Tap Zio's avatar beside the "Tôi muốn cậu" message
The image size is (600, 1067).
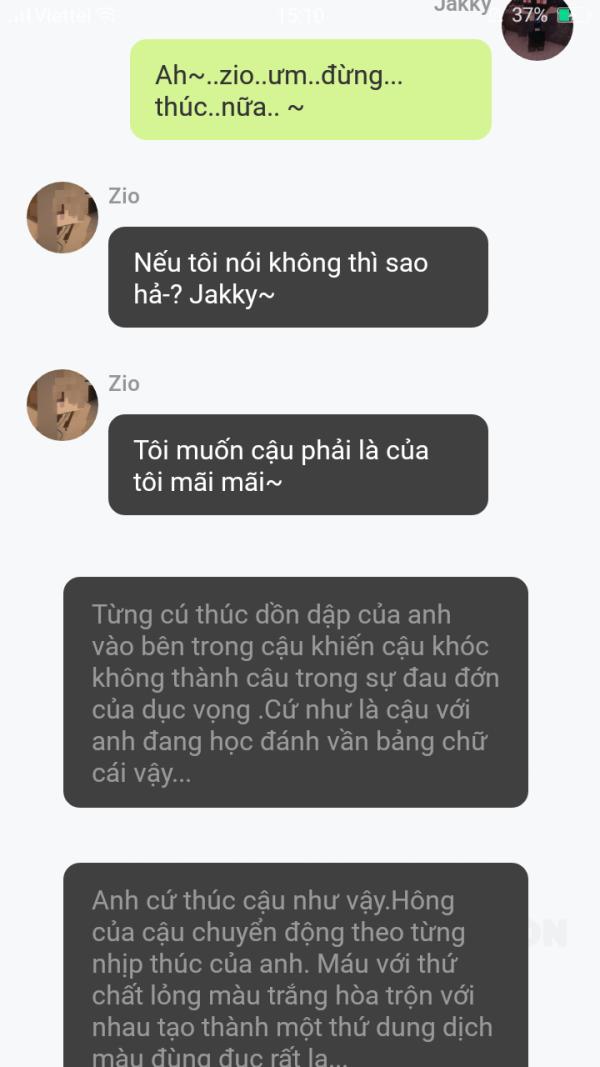click(63, 406)
